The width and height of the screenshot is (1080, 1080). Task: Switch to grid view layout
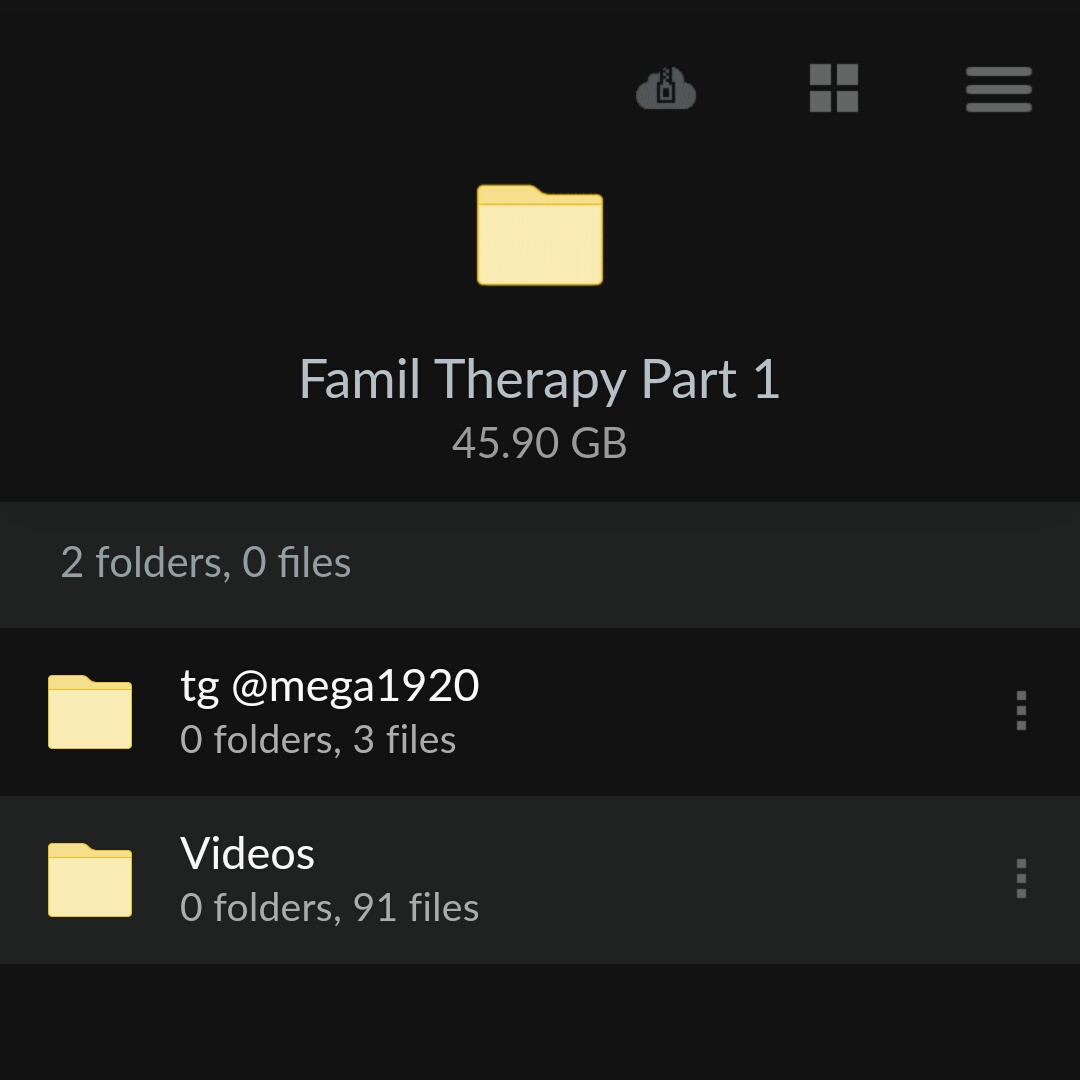[x=833, y=89]
